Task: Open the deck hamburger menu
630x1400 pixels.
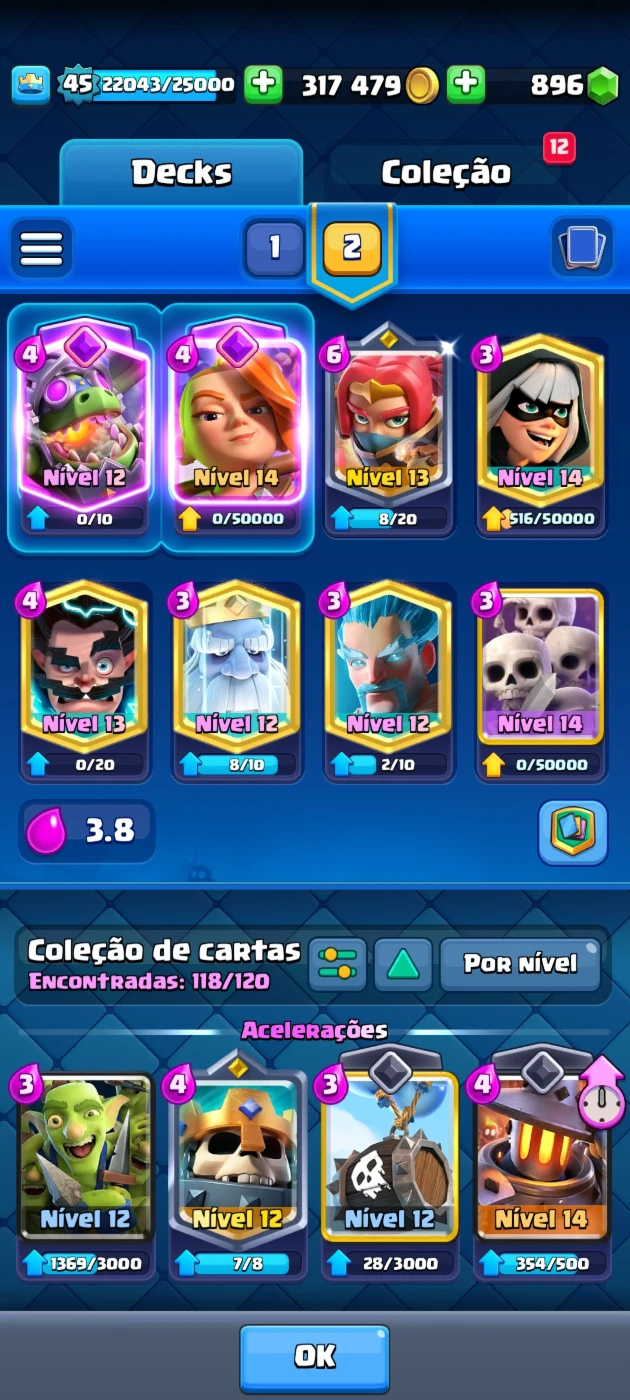Action: 42,247
